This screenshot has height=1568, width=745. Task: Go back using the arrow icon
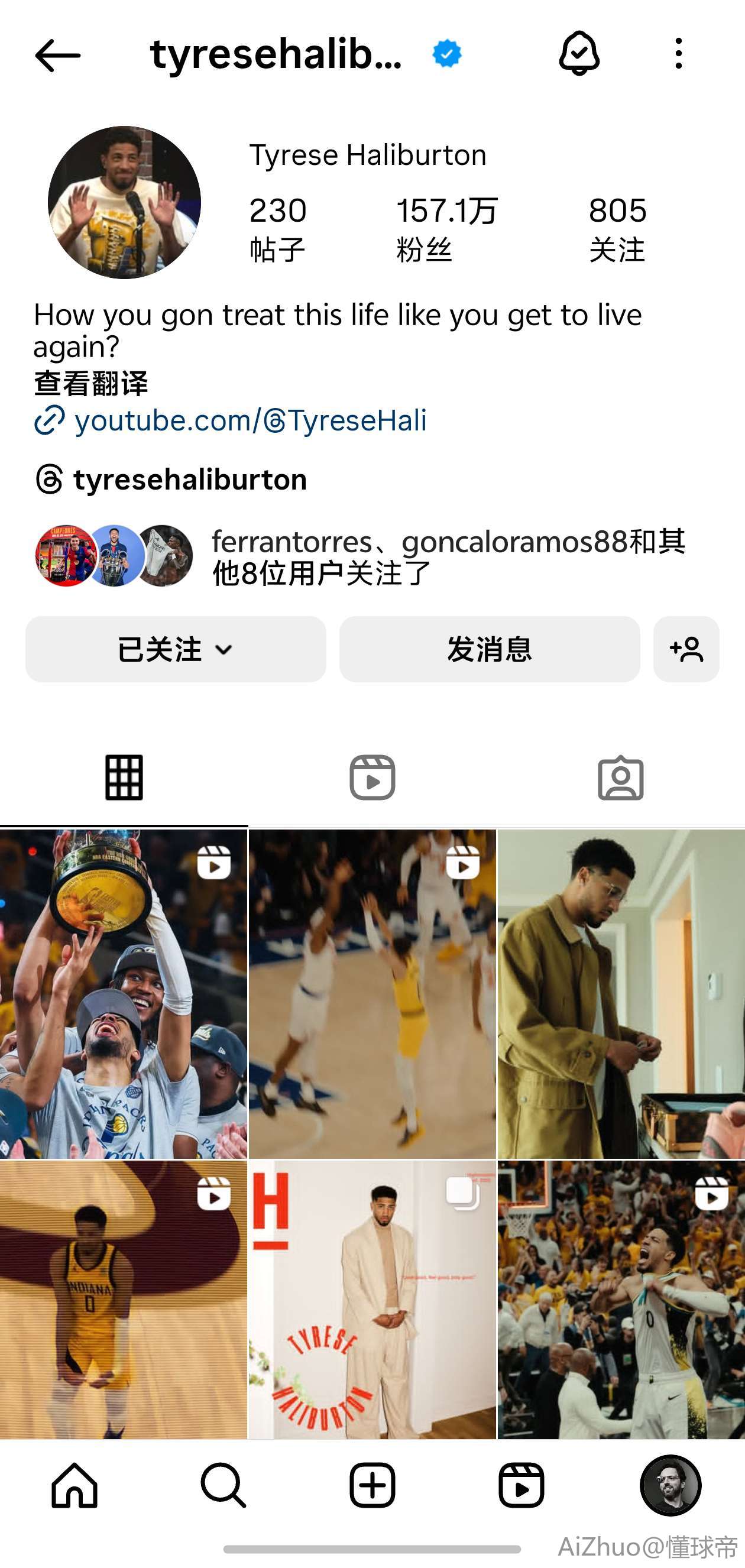tap(58, 56)
